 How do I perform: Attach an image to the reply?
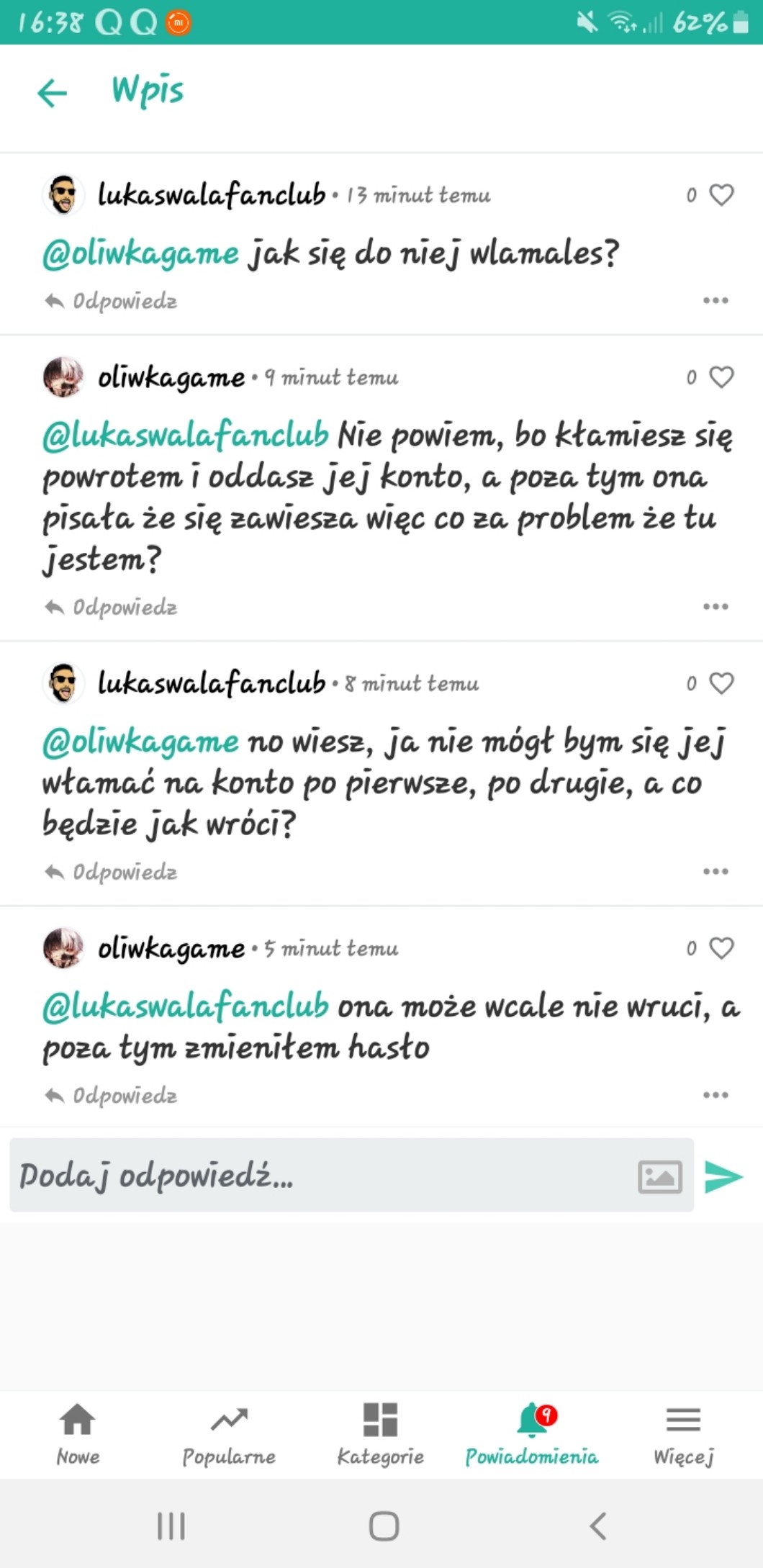point(660,1177)
